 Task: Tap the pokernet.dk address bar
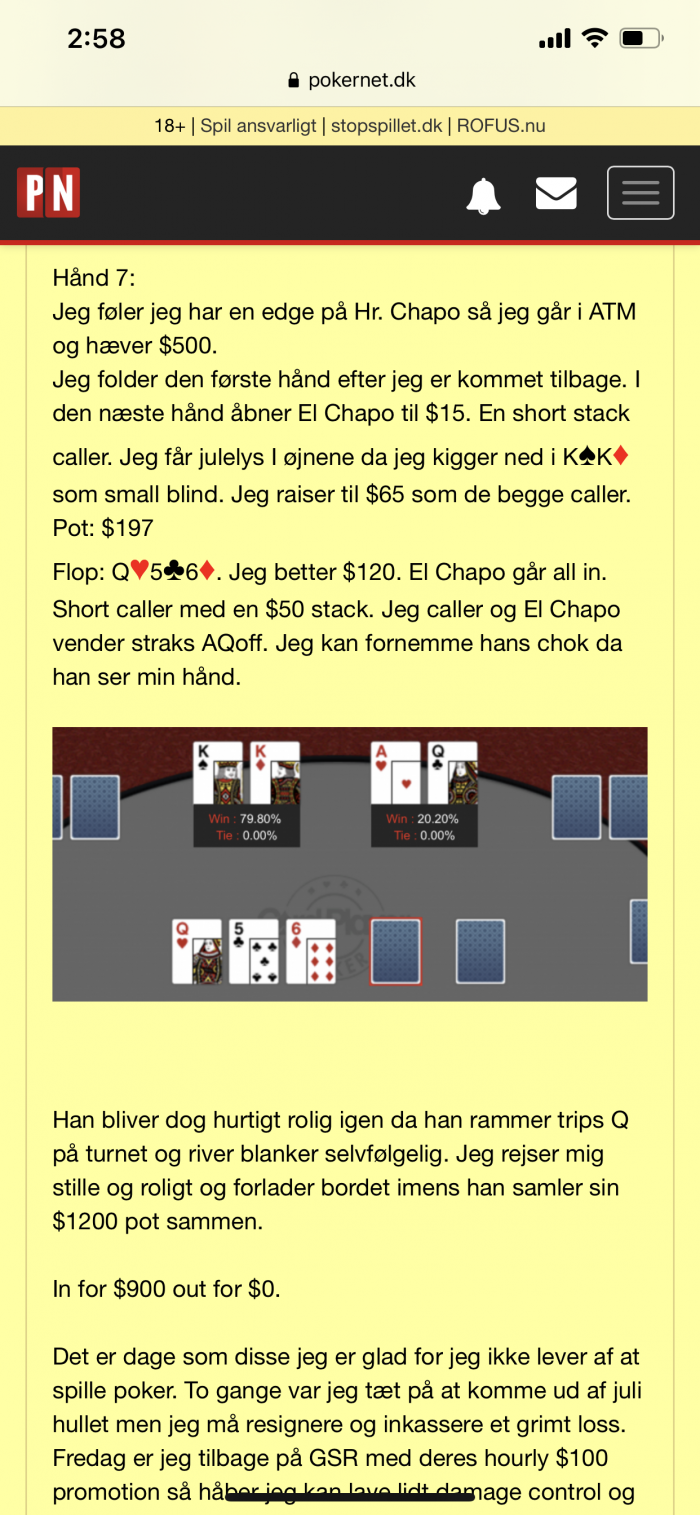[351, 80]
